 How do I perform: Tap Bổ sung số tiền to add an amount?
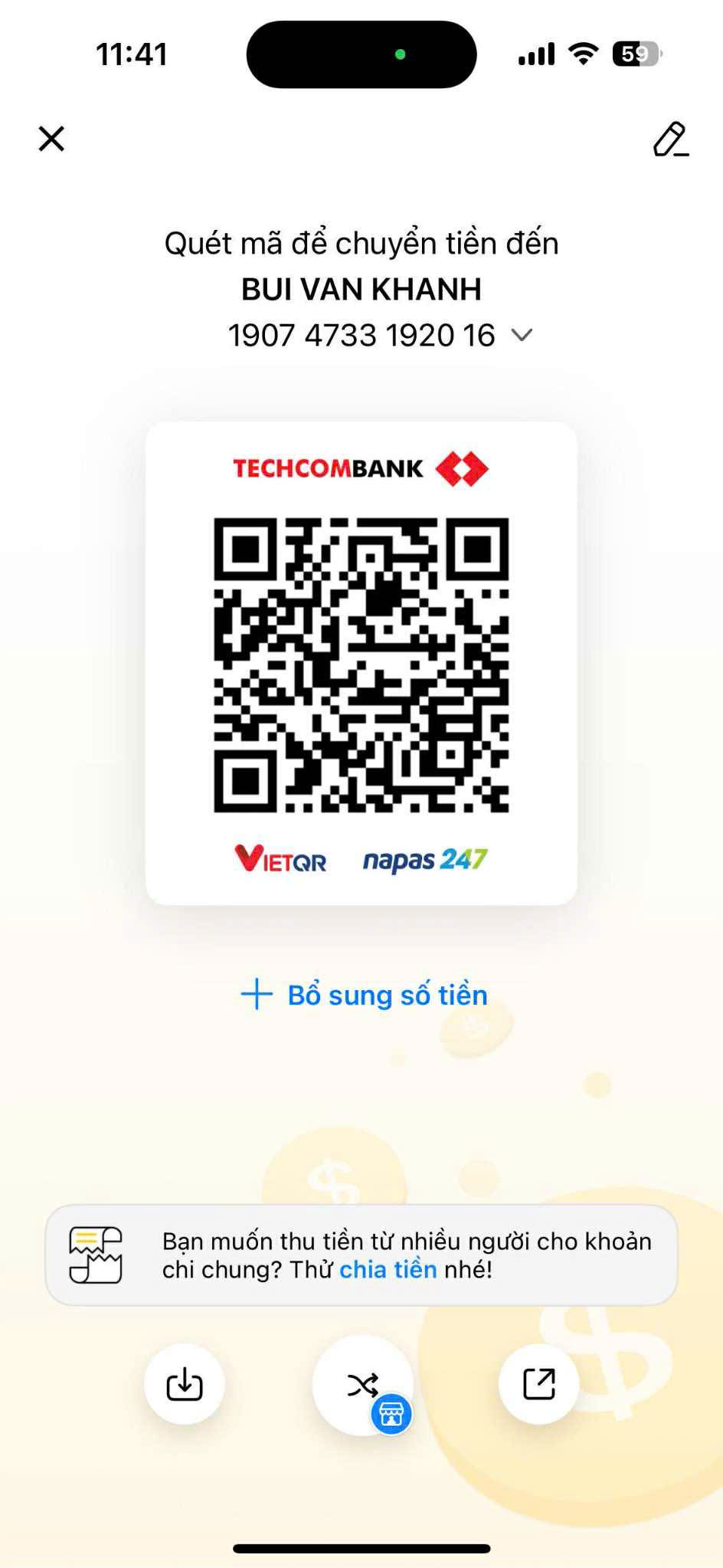pyautogui.click(x=365, y=995)
